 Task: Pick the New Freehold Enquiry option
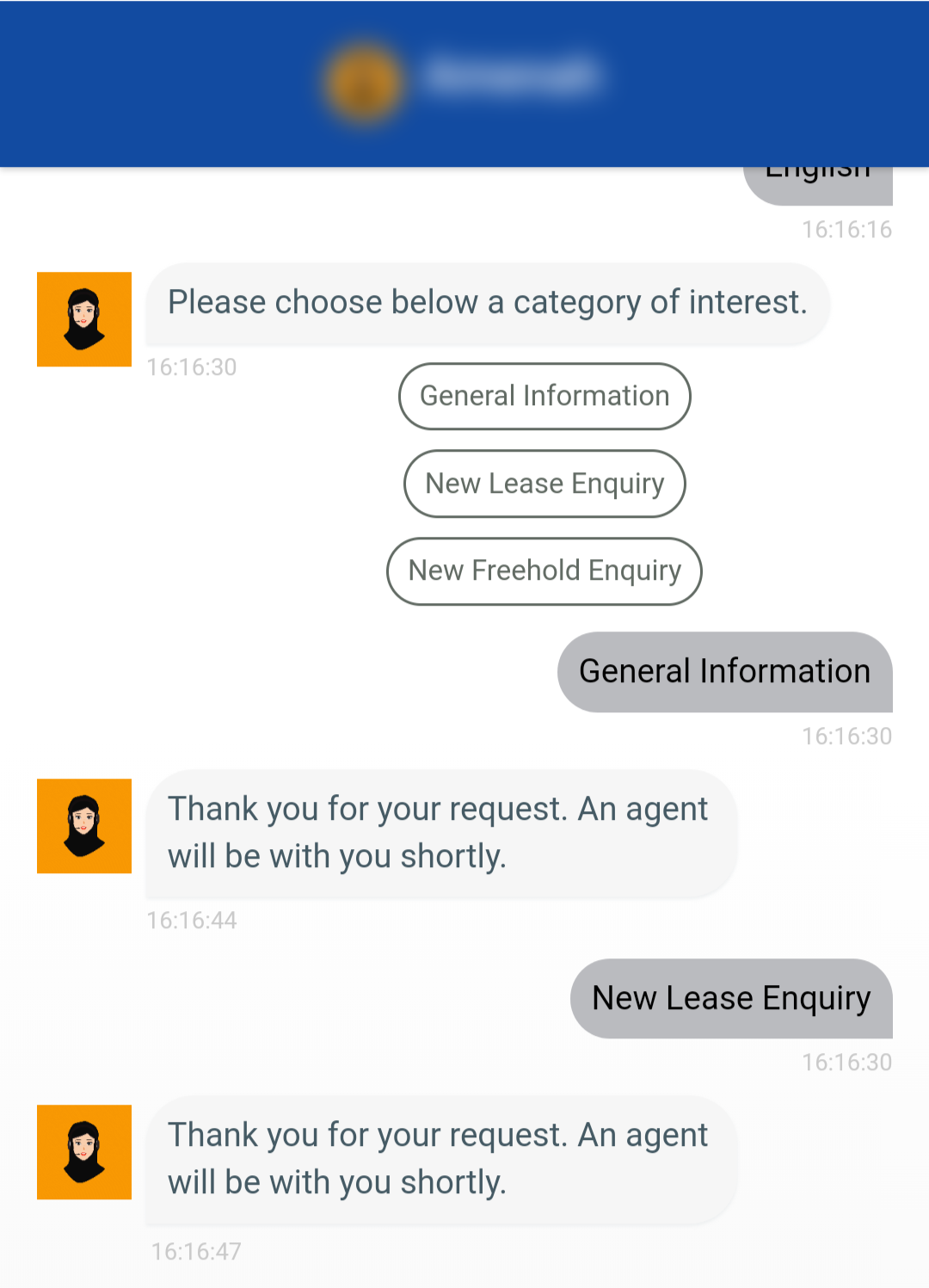[543, 571]
